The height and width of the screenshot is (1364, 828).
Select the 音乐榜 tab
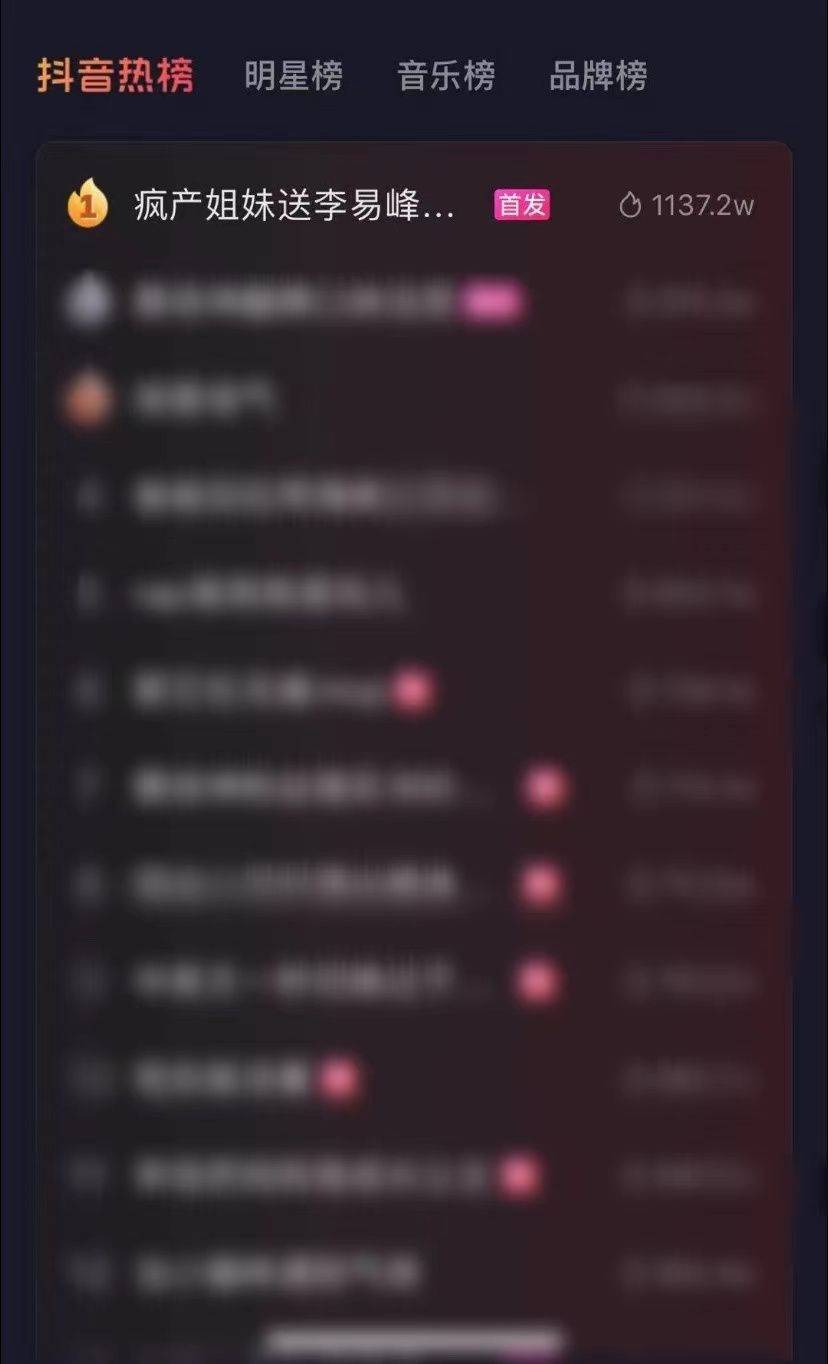[x=446, y=76]
